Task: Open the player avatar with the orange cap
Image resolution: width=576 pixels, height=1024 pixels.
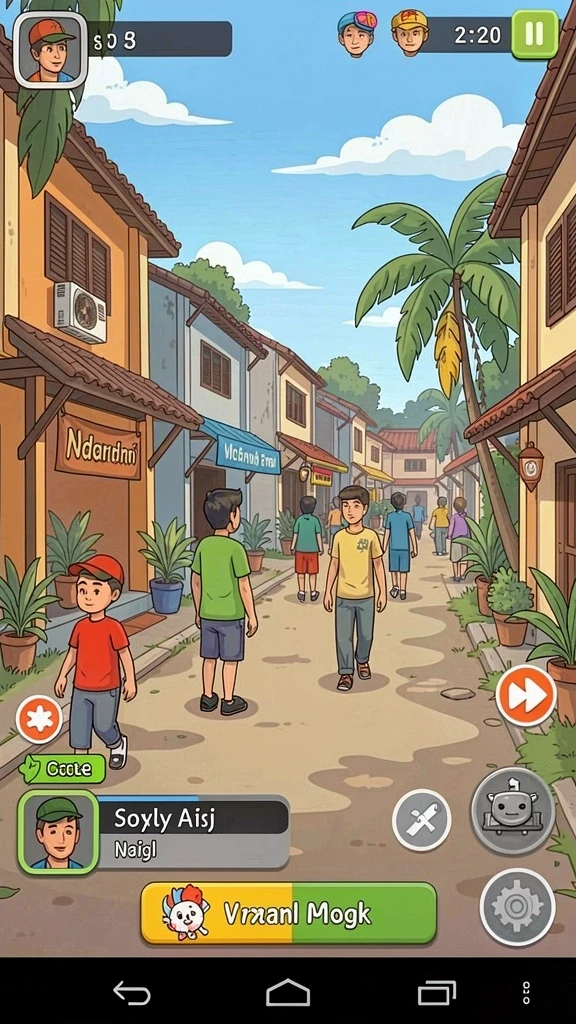Action: tap(50, 50)
